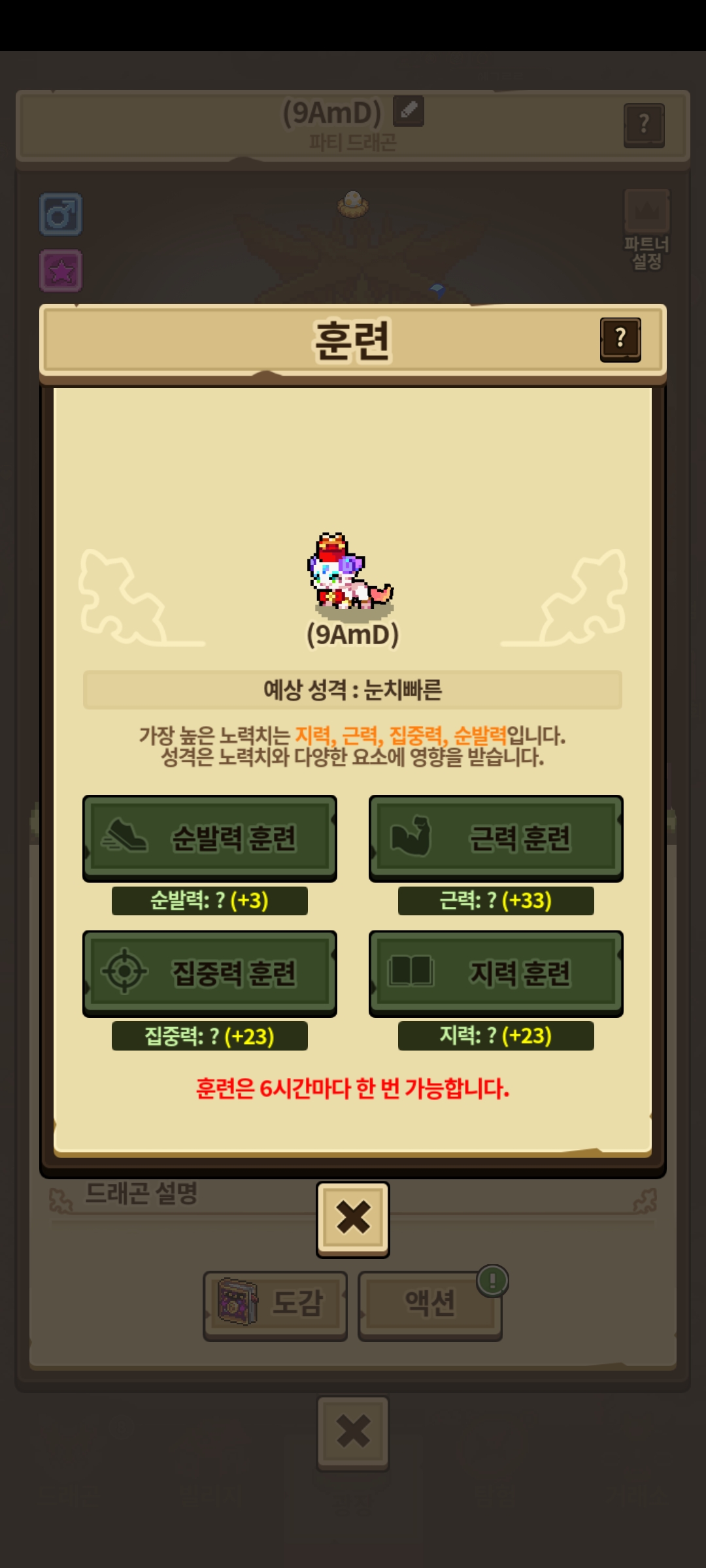Start 근력 훈련 strength training
Image resolution: width=706 pixels, height=1568 pixels.
pos(496,838)
